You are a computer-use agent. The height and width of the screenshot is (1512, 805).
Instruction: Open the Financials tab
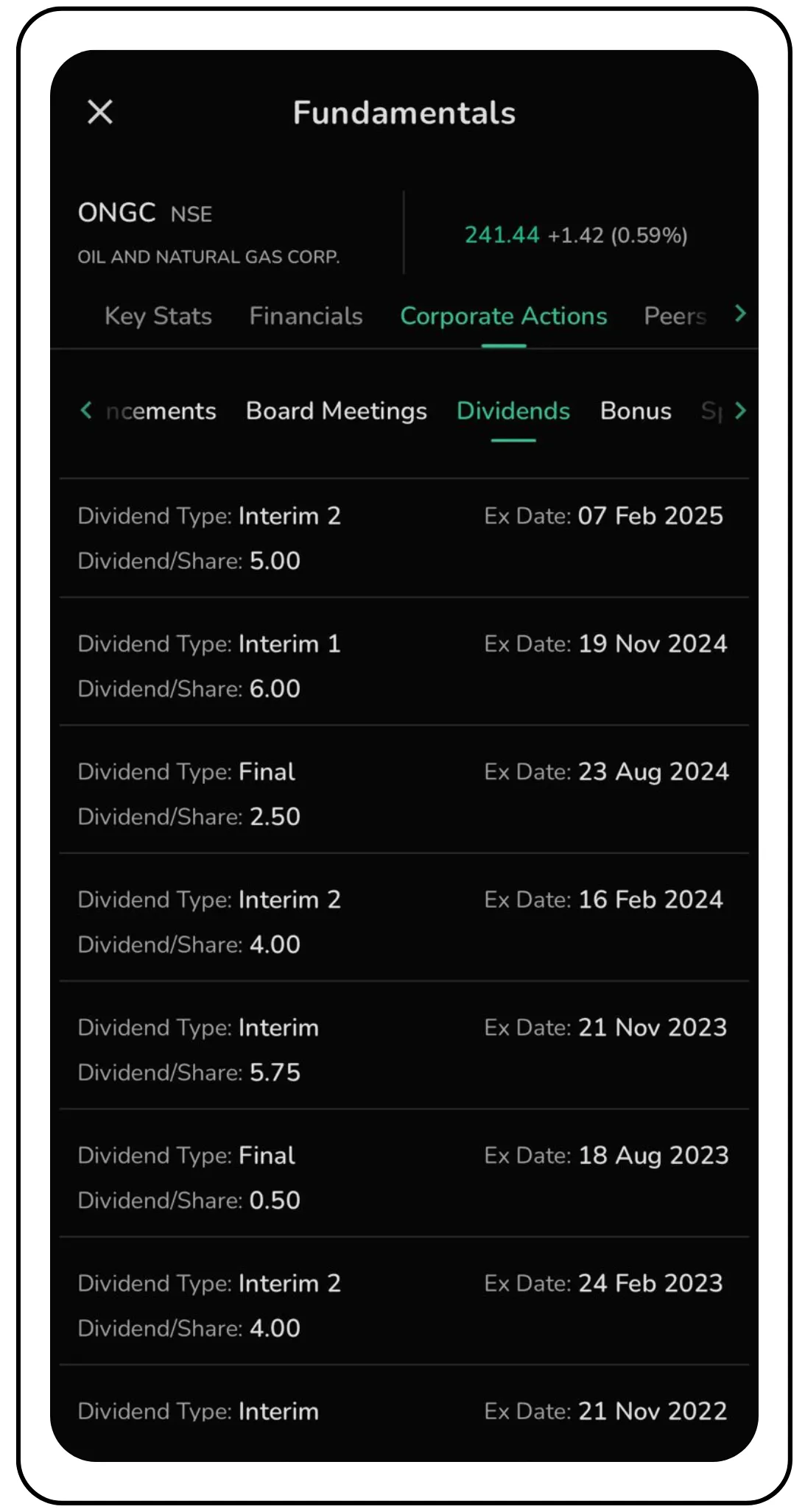pyautogui.click(x=306, y=316)
